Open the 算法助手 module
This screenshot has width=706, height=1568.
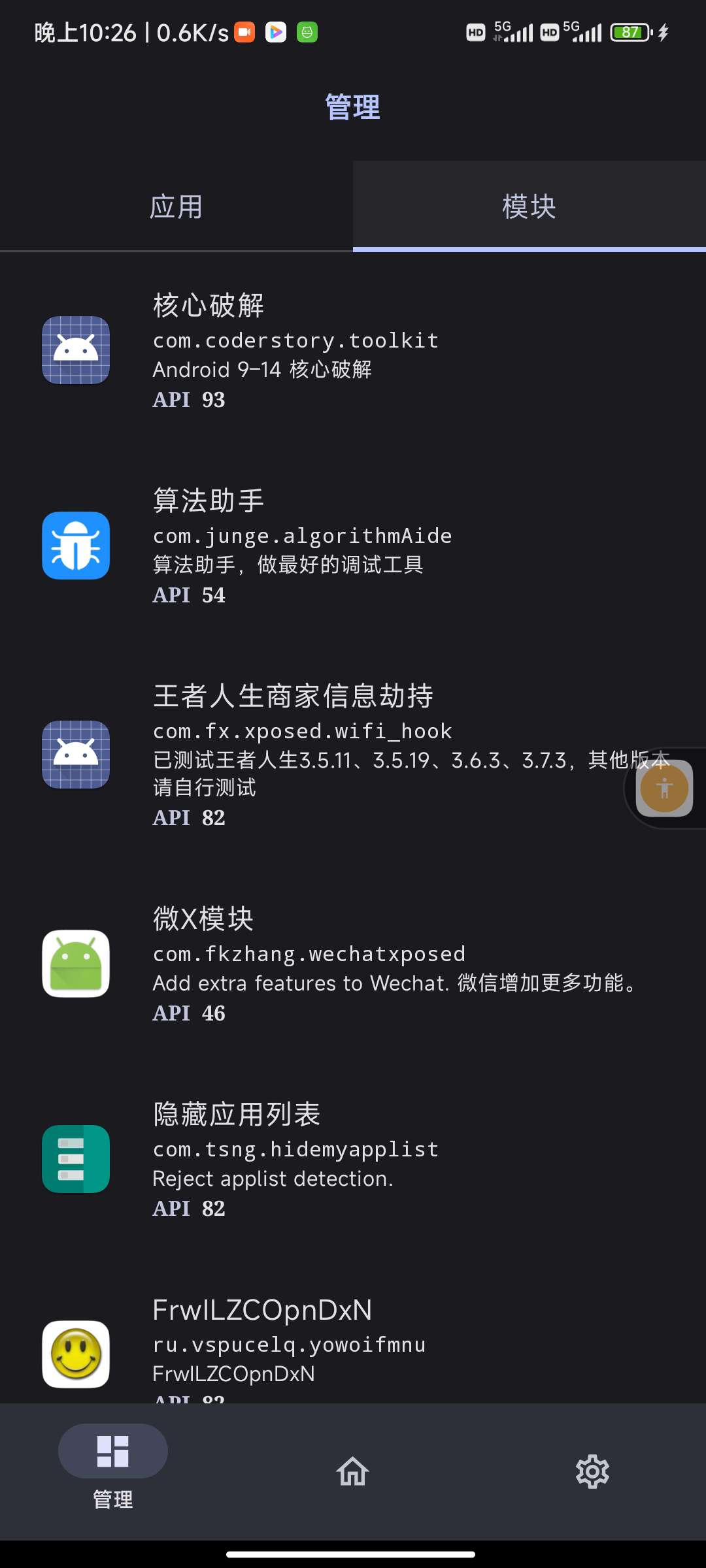click(353, 546)
